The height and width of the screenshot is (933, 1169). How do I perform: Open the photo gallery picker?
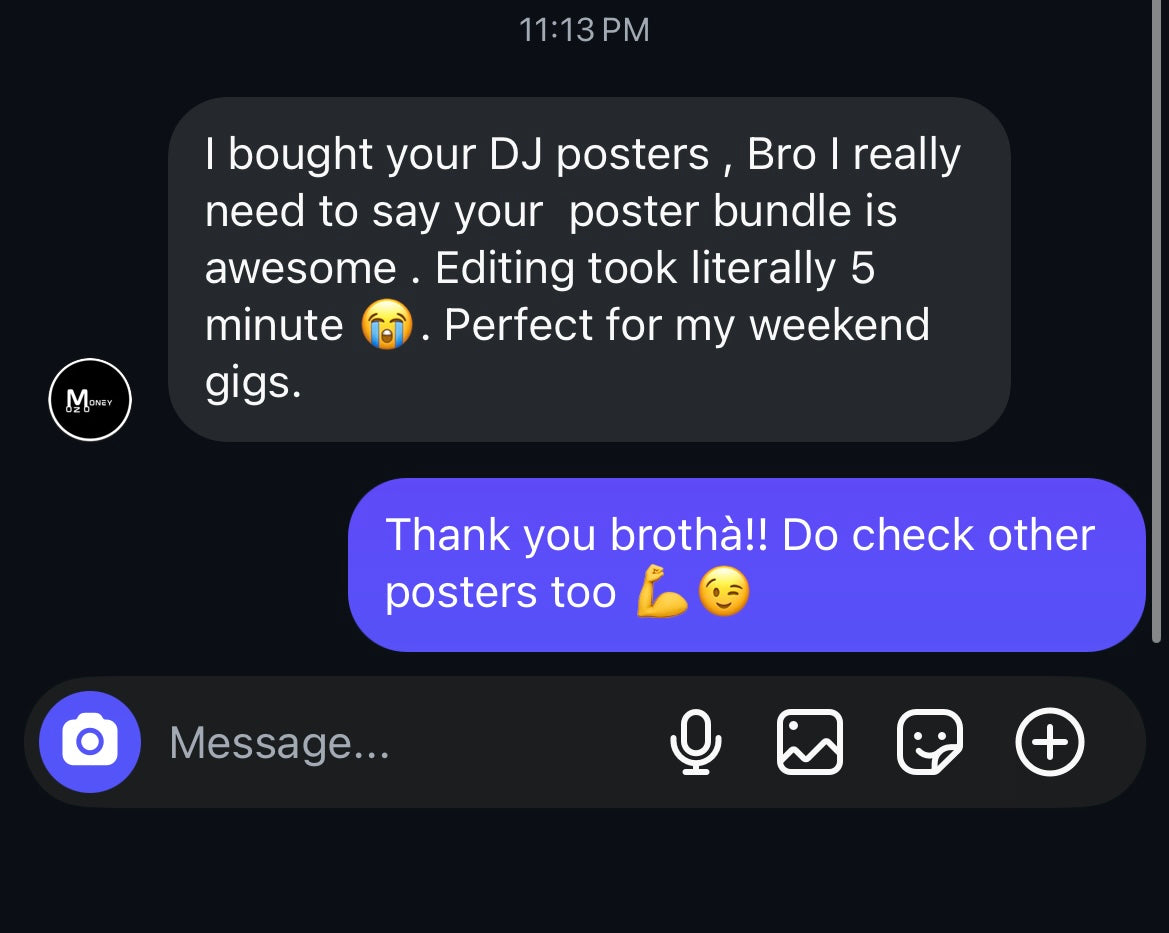[x=810, y=742]
